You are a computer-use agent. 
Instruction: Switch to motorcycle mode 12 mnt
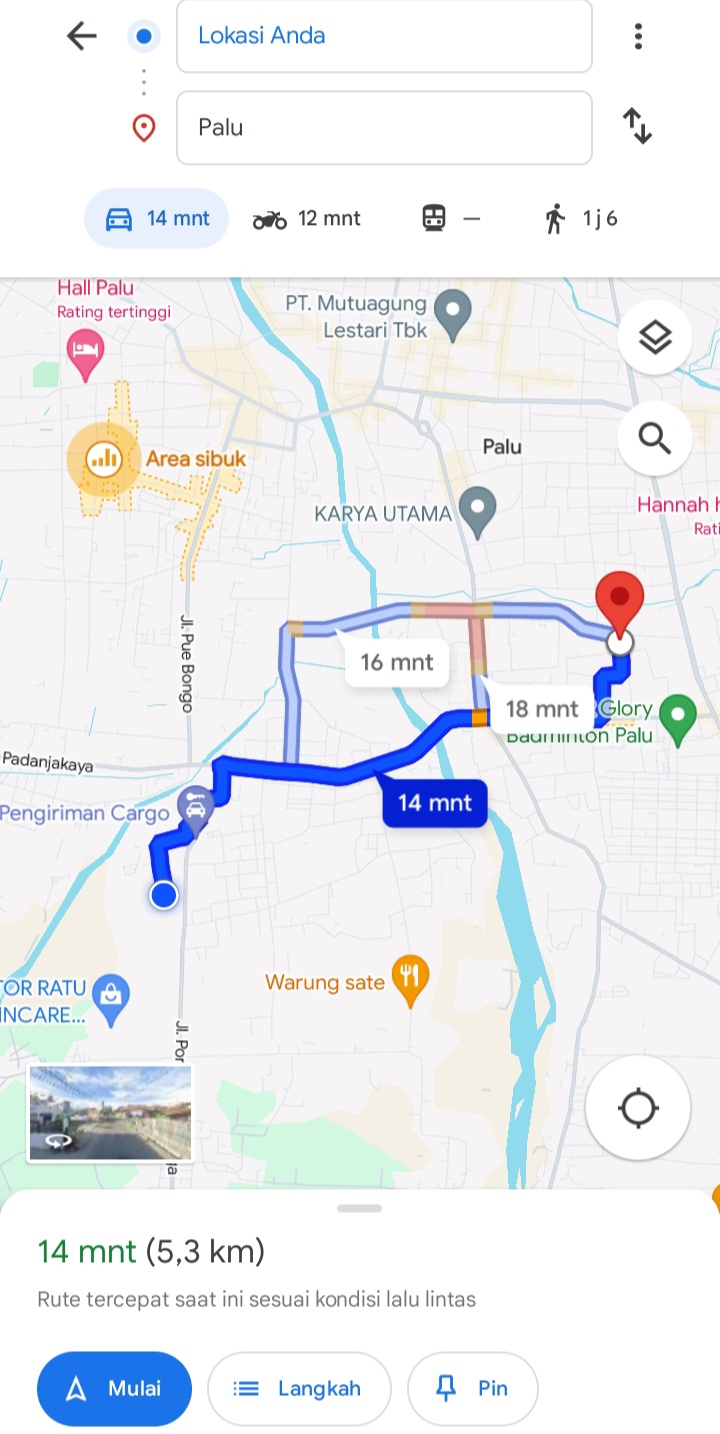click(x=306, y=218)
